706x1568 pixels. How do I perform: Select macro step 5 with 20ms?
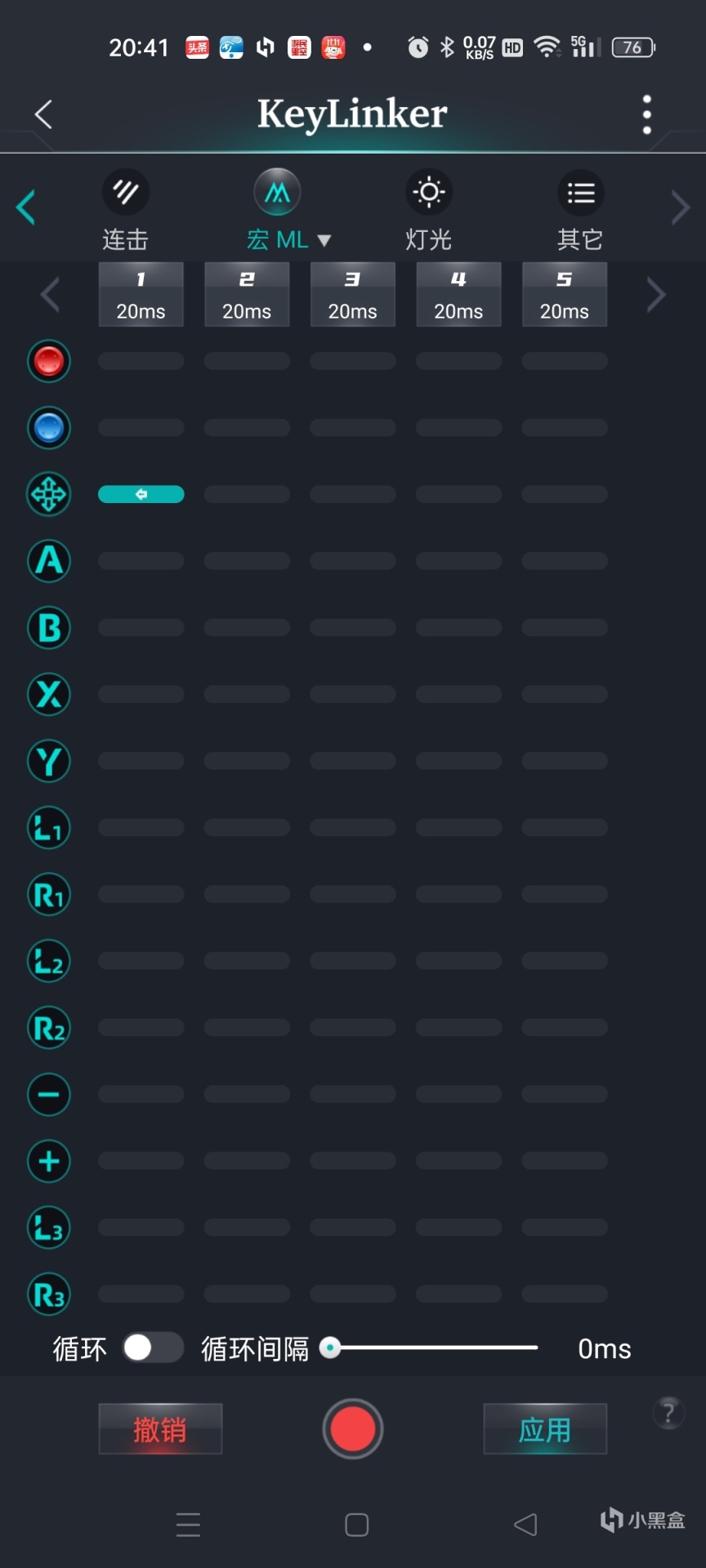[x=564, y=295]
